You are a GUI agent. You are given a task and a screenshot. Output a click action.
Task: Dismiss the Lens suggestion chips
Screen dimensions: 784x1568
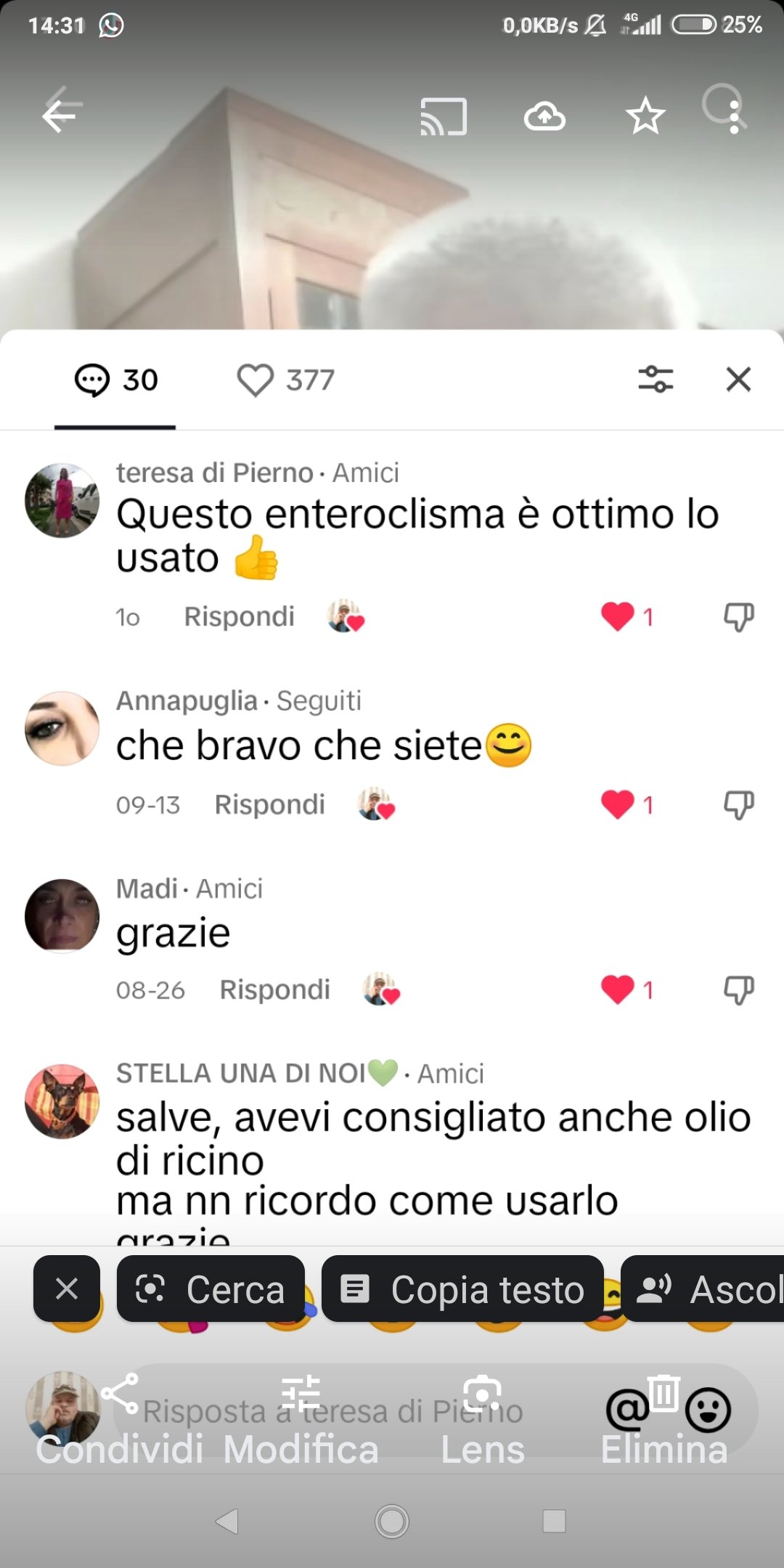click(x=67, y=1289)
